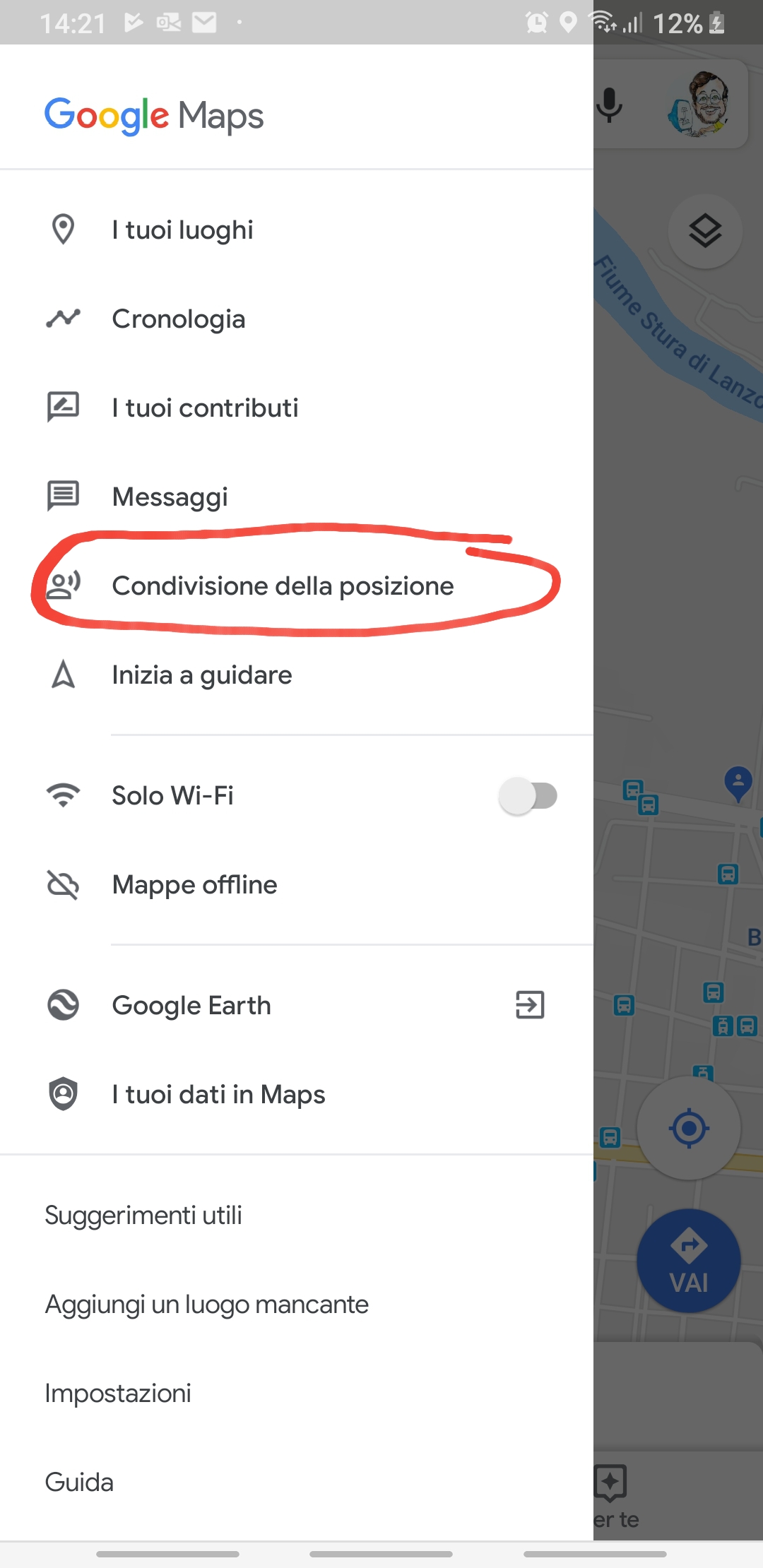Open the account profile picture
This screenshot has width=763, height=1568.
click(x=699, y=104)
